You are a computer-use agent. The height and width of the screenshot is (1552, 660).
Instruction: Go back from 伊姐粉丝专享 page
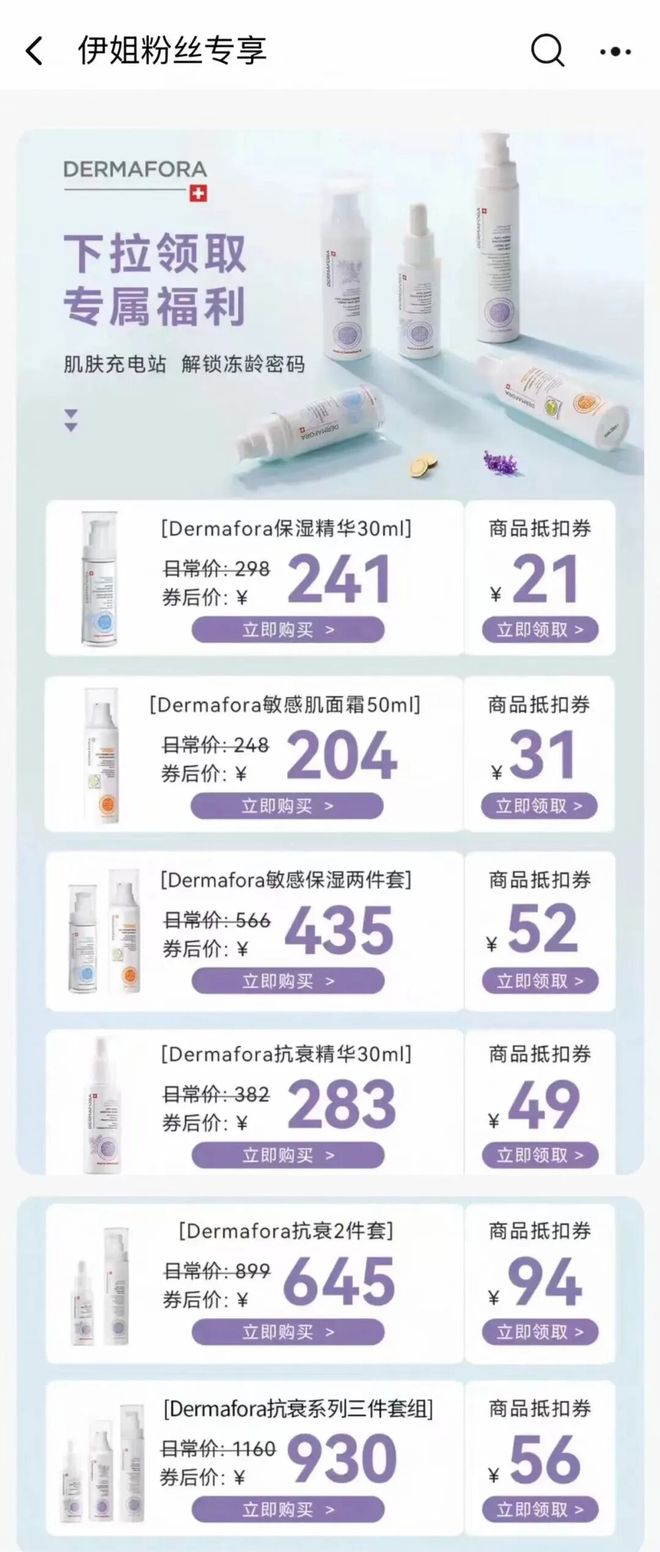(35, 51)
